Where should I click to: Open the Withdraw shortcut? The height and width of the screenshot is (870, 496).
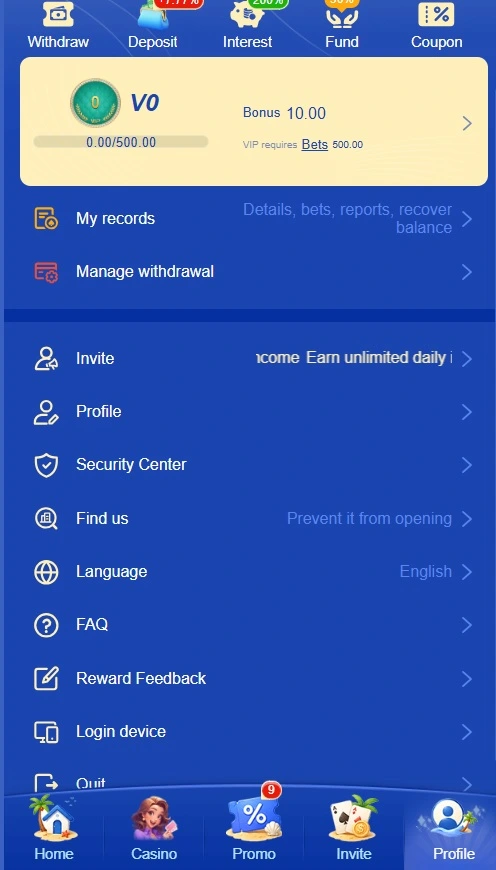coord(58,27)
